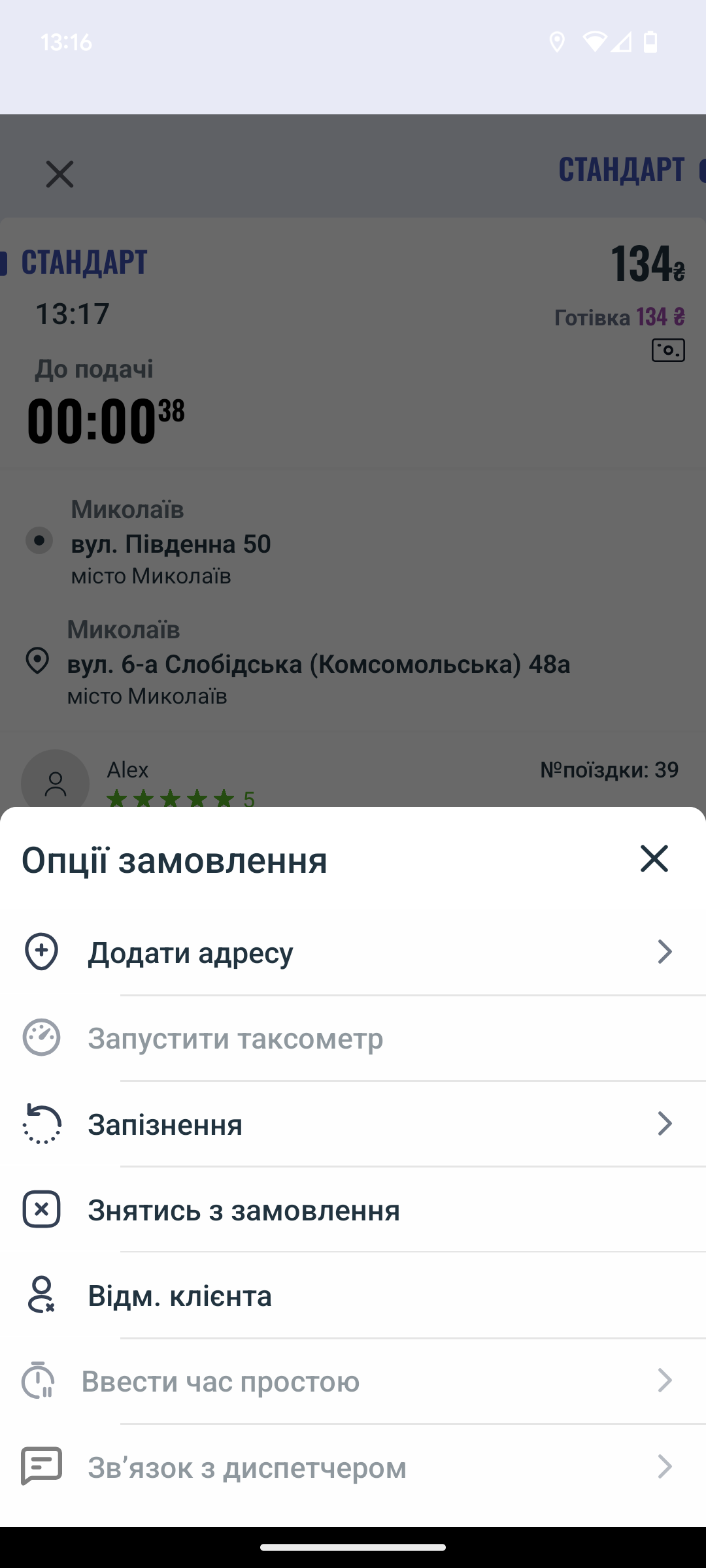Viewport: 706px width, 1568px height.
Task: Open the Запізнення option
Action: tap(353, 1124)
